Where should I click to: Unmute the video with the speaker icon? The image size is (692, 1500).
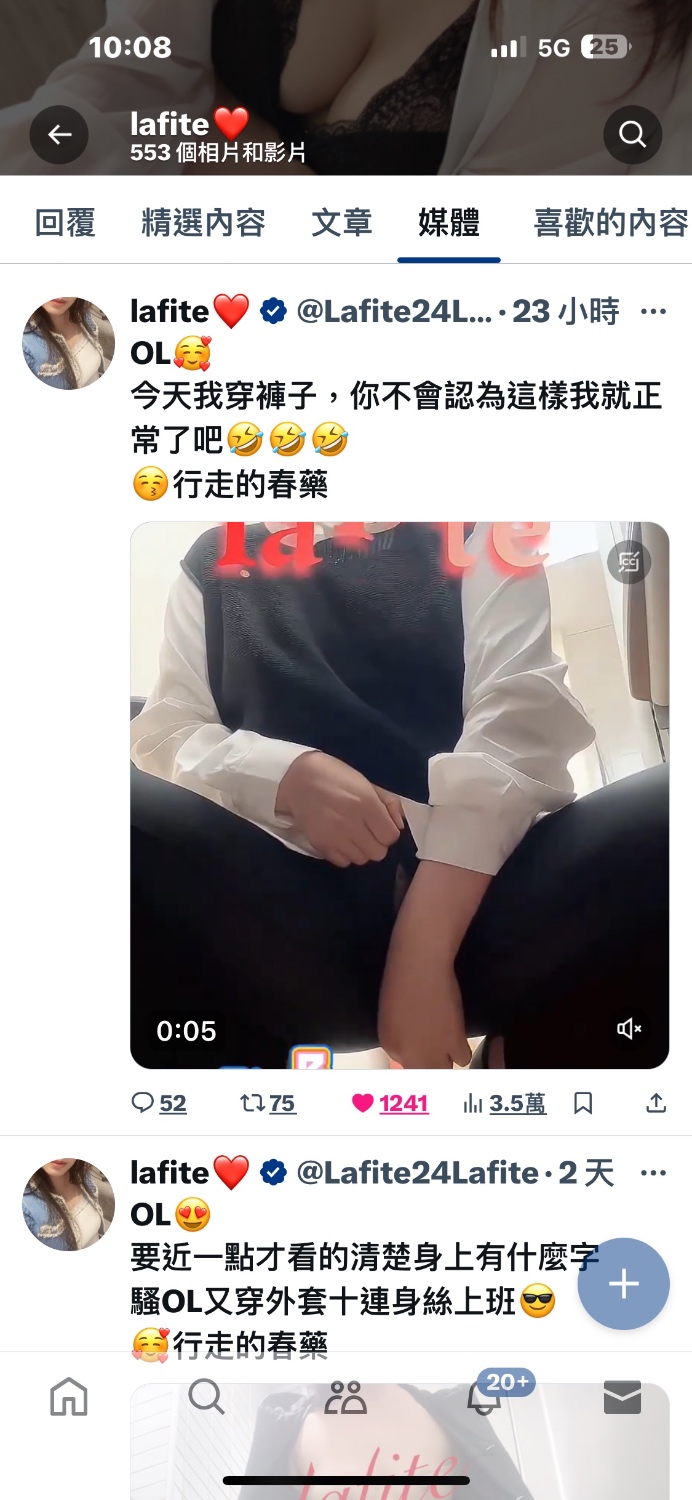[x=629, y=1029]
